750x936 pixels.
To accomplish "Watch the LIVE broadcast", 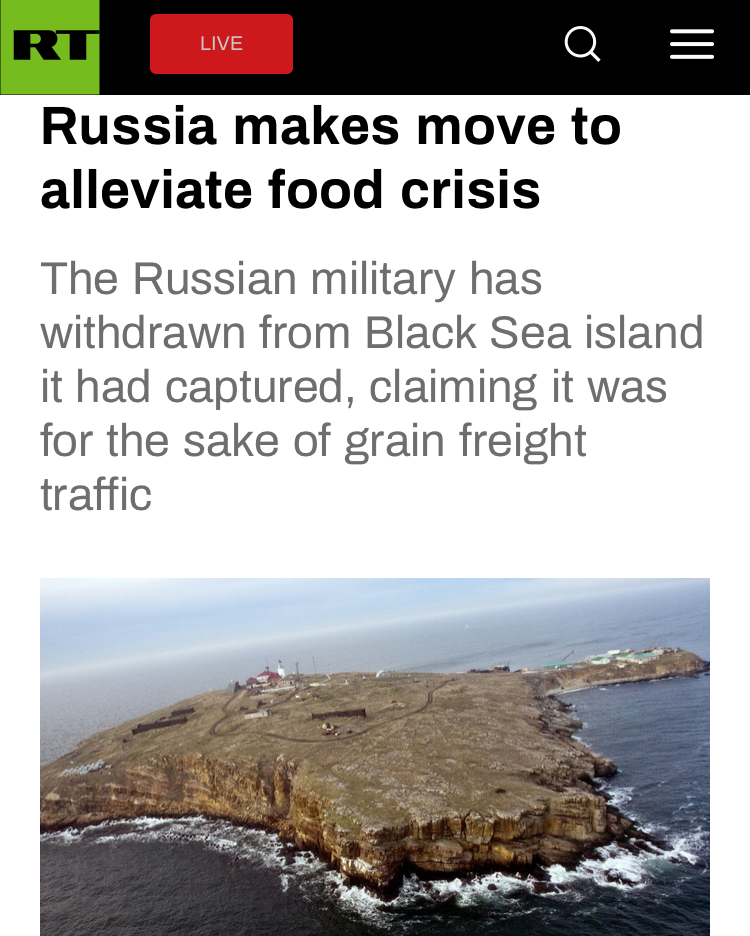I will 221,44.
